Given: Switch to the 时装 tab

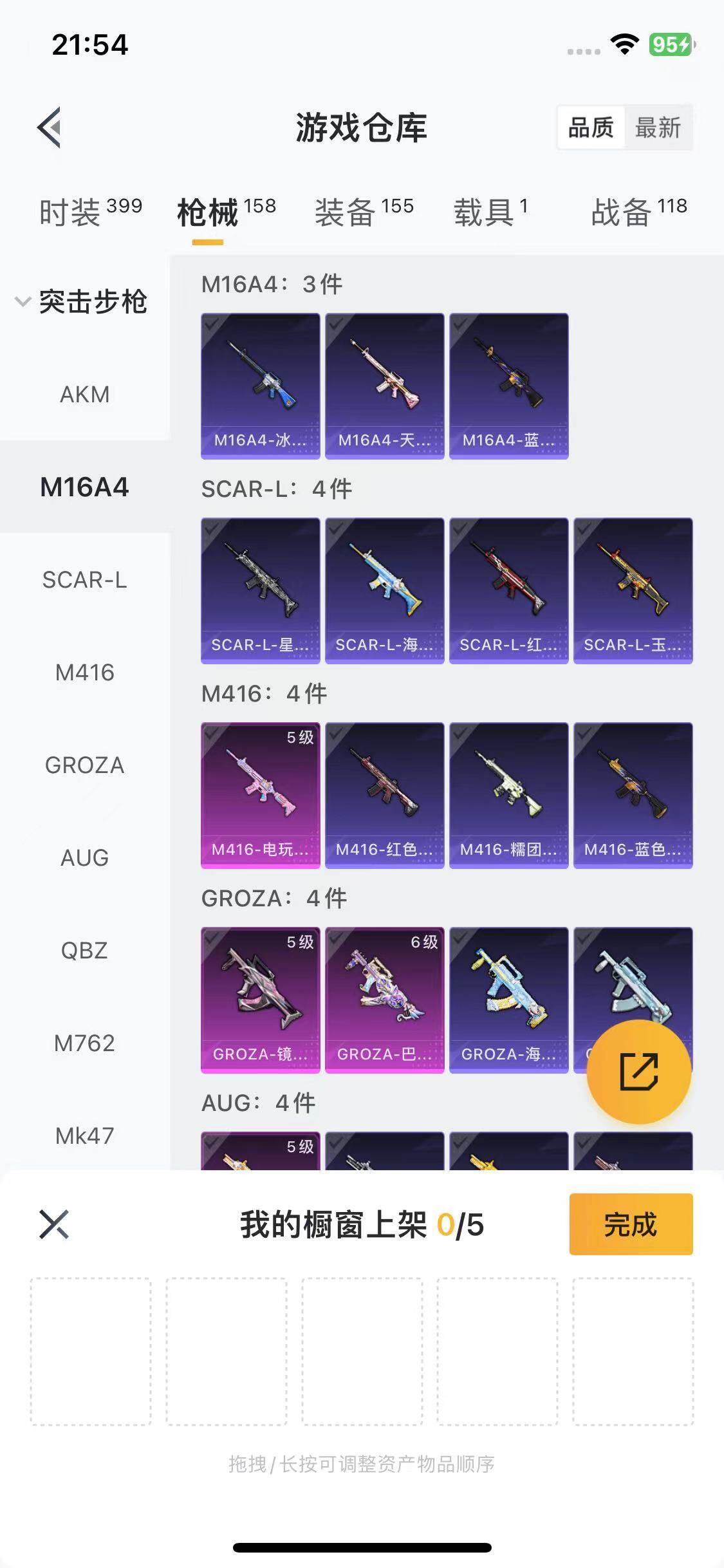Looking at the screenshot, I should coord(90,212).
